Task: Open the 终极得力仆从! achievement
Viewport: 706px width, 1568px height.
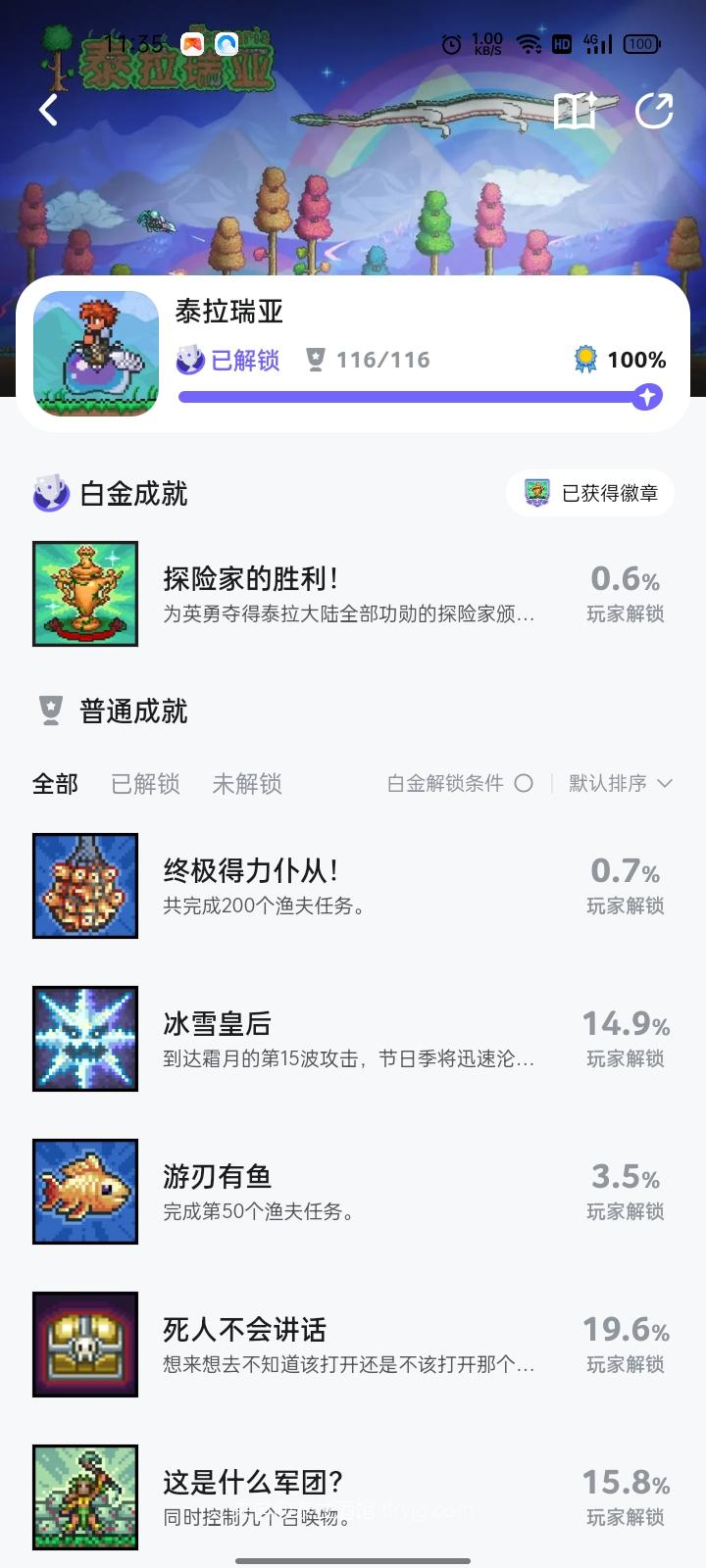Action: pyautogui.click(x=348, y=886)
